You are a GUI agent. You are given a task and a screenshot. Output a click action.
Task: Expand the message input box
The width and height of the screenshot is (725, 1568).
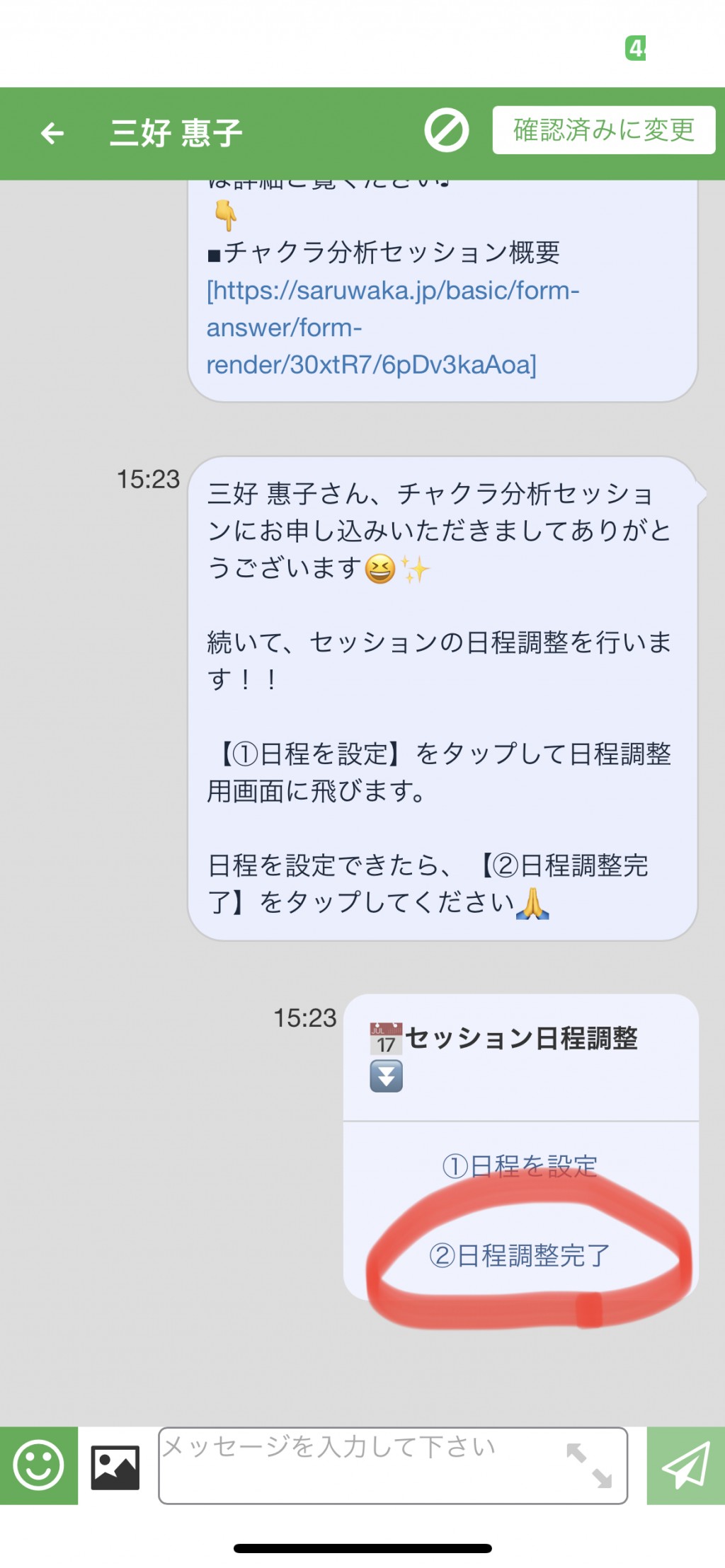pyautogui.click(x=589, y=1465)
